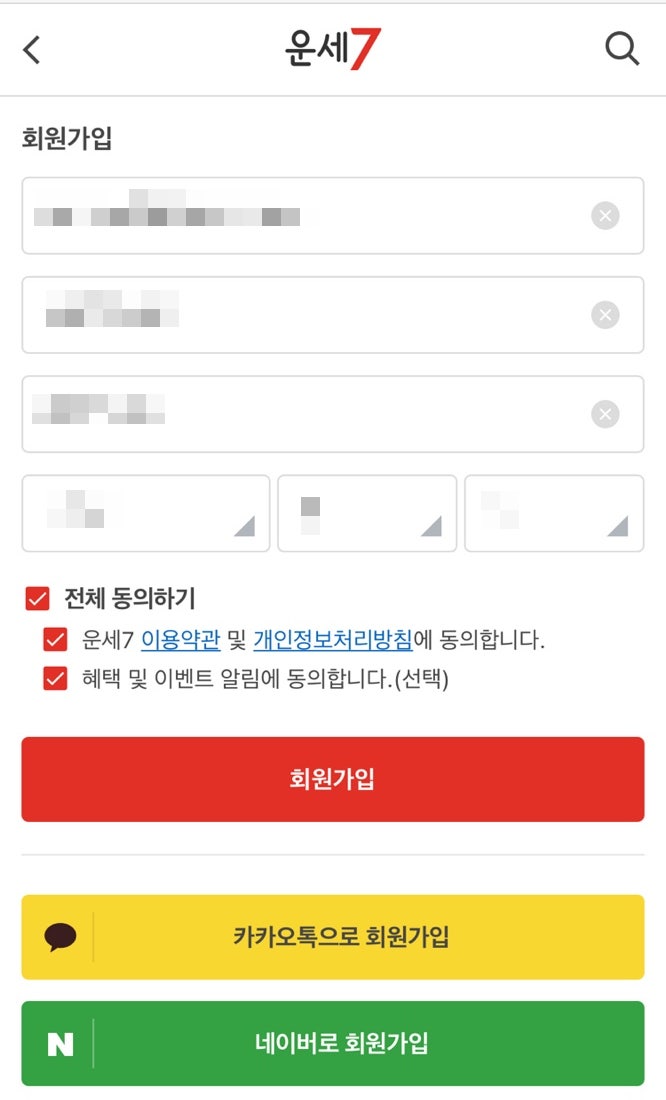Tap the first text field to edit
666x1100 pixels.
tap(333, 215)
